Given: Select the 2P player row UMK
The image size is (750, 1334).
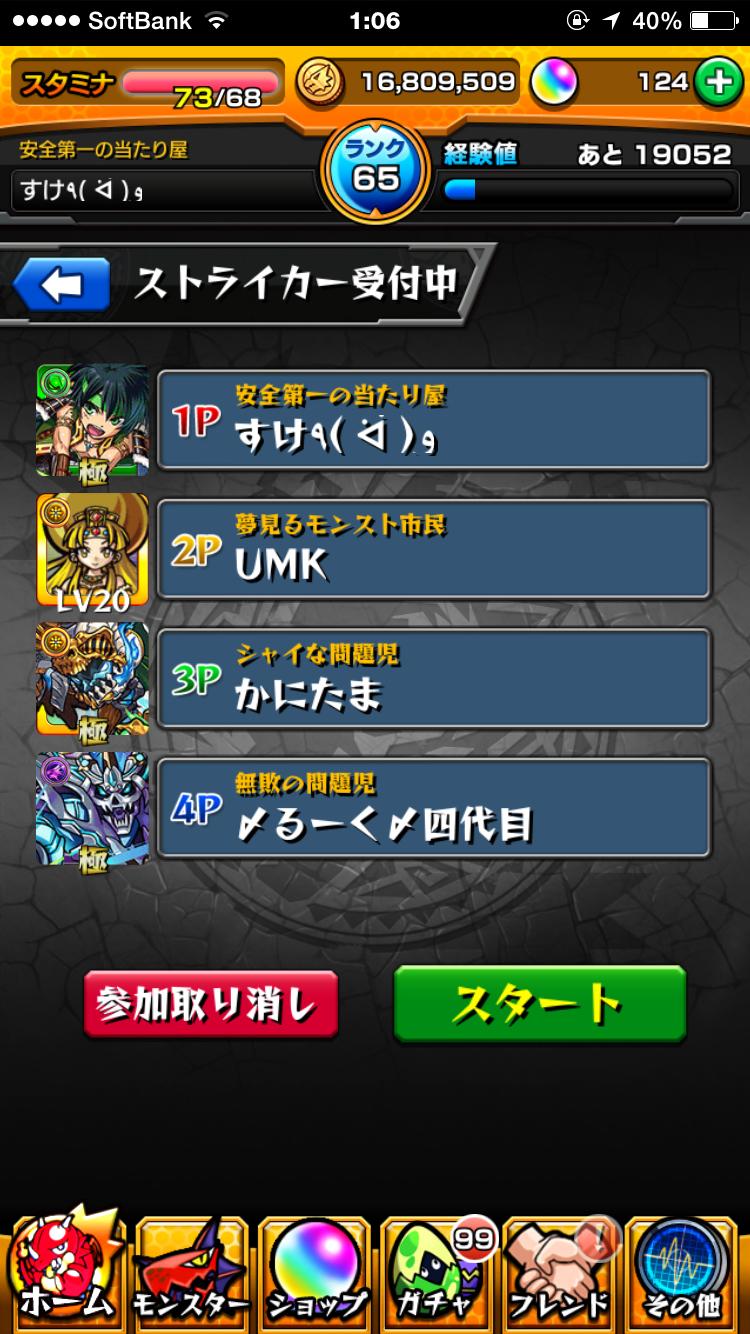Looking at the screenshot, I should click(x=433, y=549).
